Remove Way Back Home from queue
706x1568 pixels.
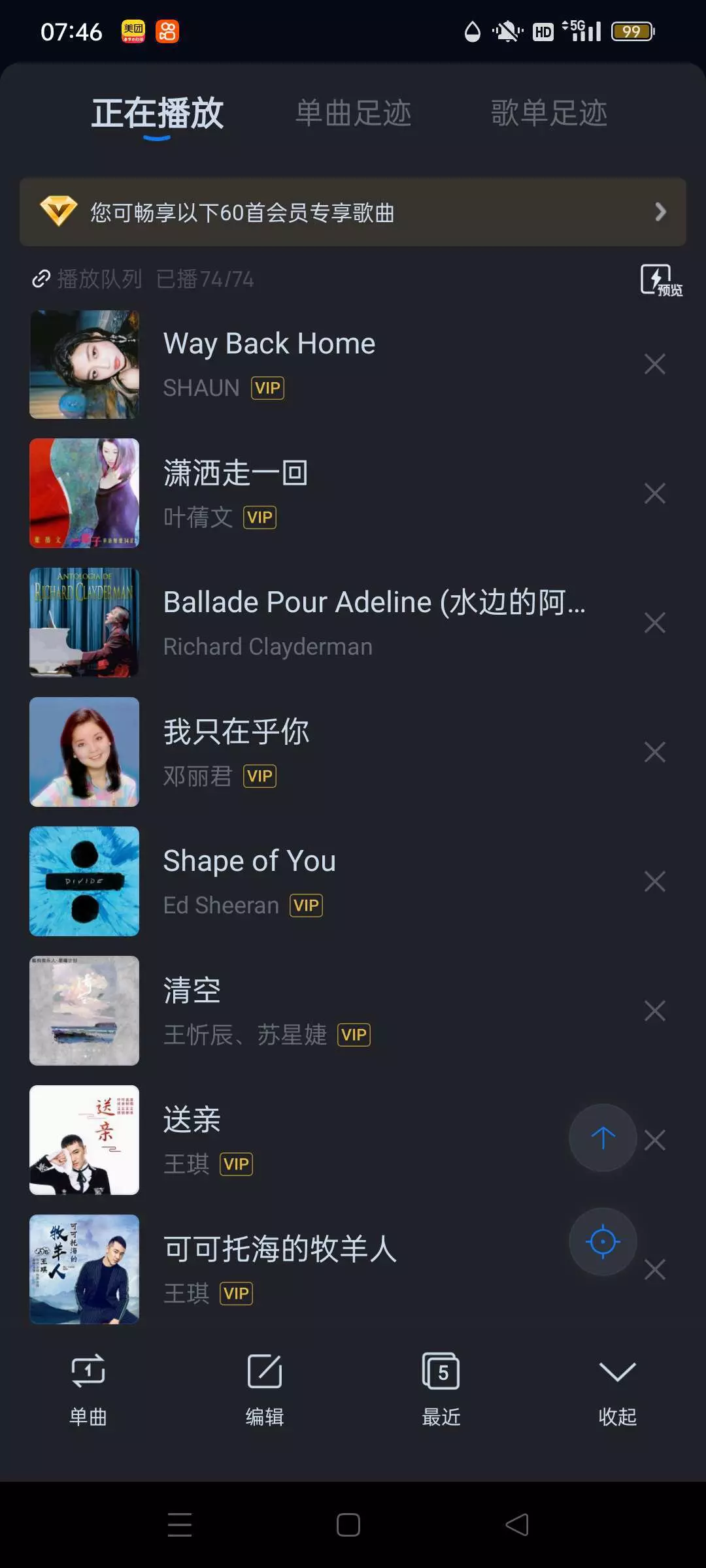pyautogui.click(x=654, y=364)
